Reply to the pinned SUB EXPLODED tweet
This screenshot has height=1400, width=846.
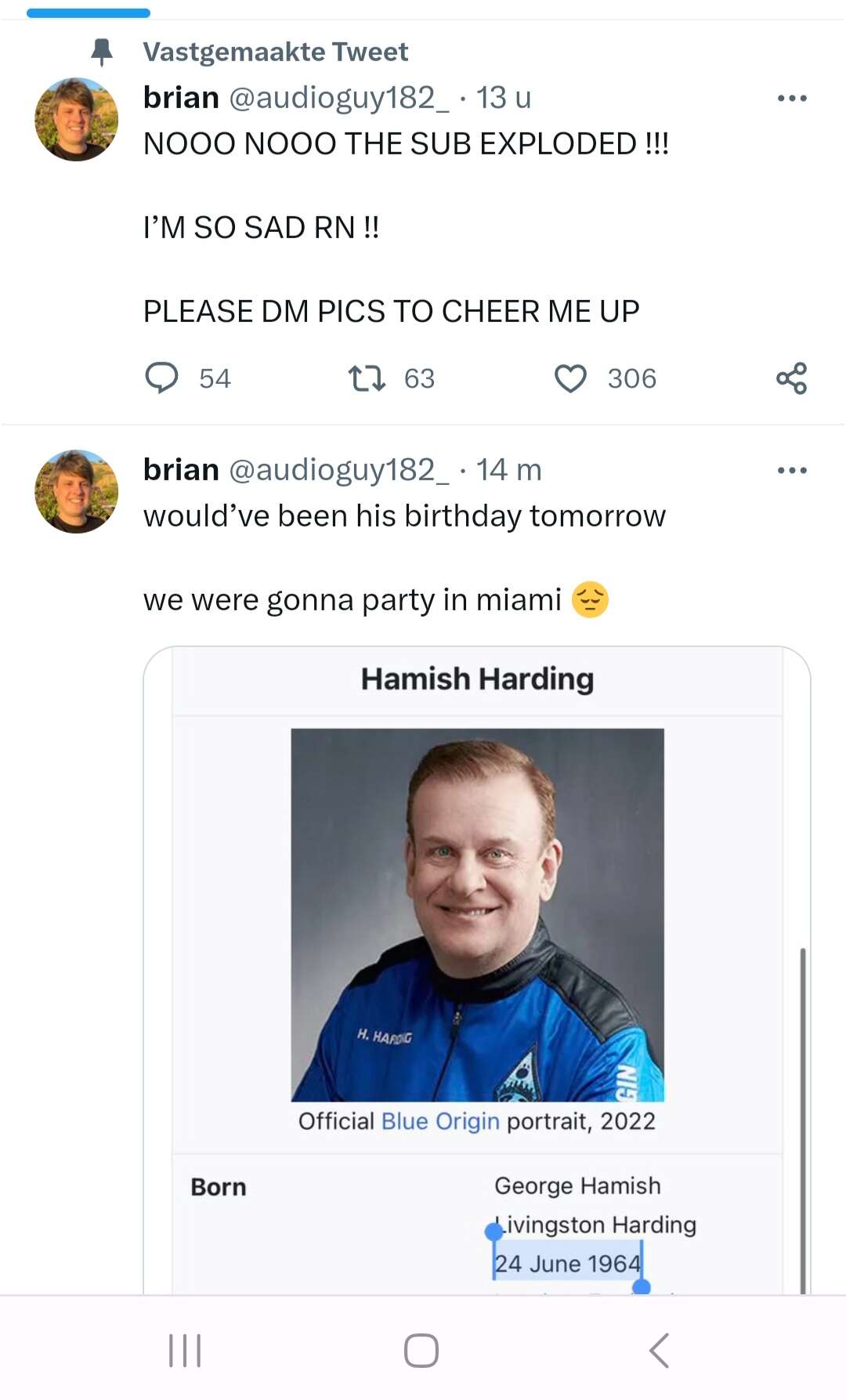162,378
